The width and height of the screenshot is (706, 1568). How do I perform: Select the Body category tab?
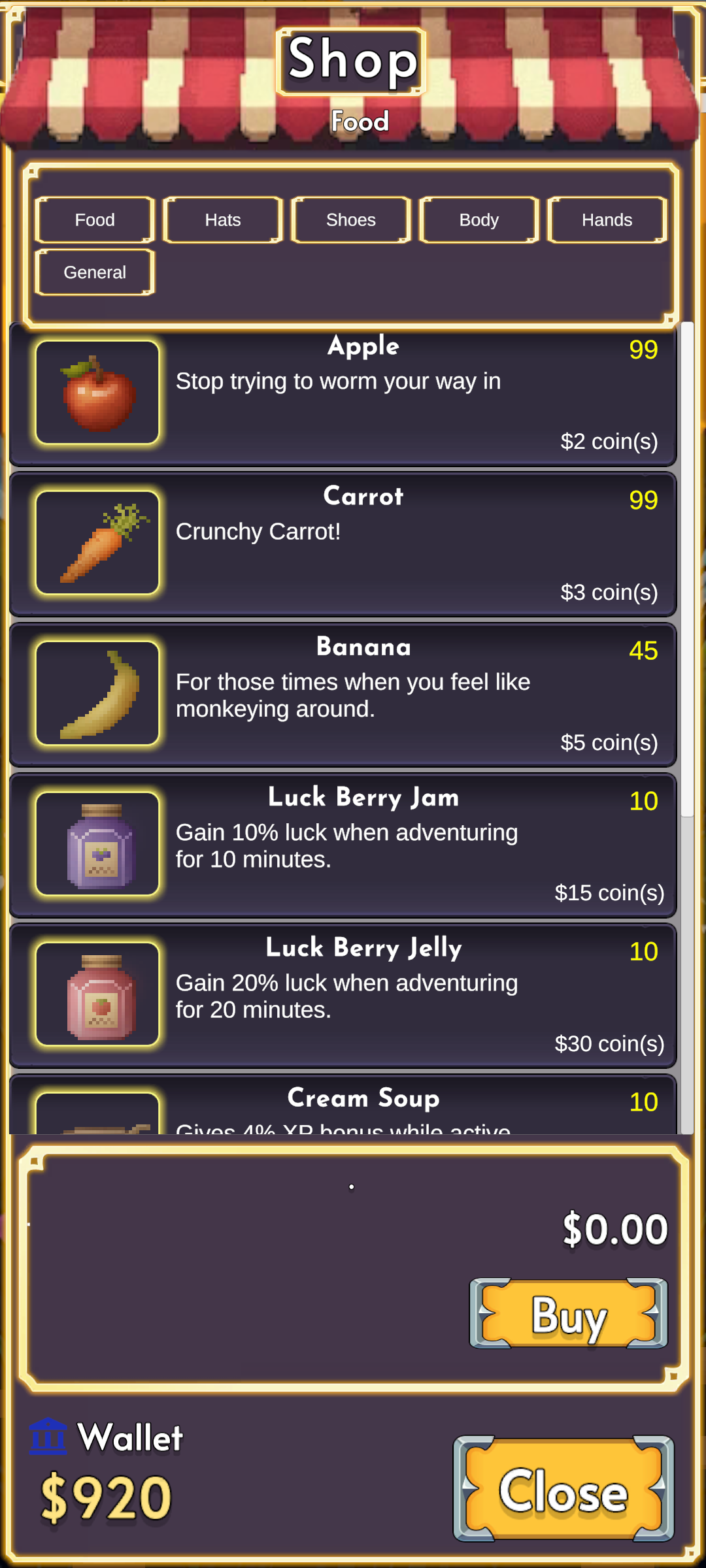478,220
